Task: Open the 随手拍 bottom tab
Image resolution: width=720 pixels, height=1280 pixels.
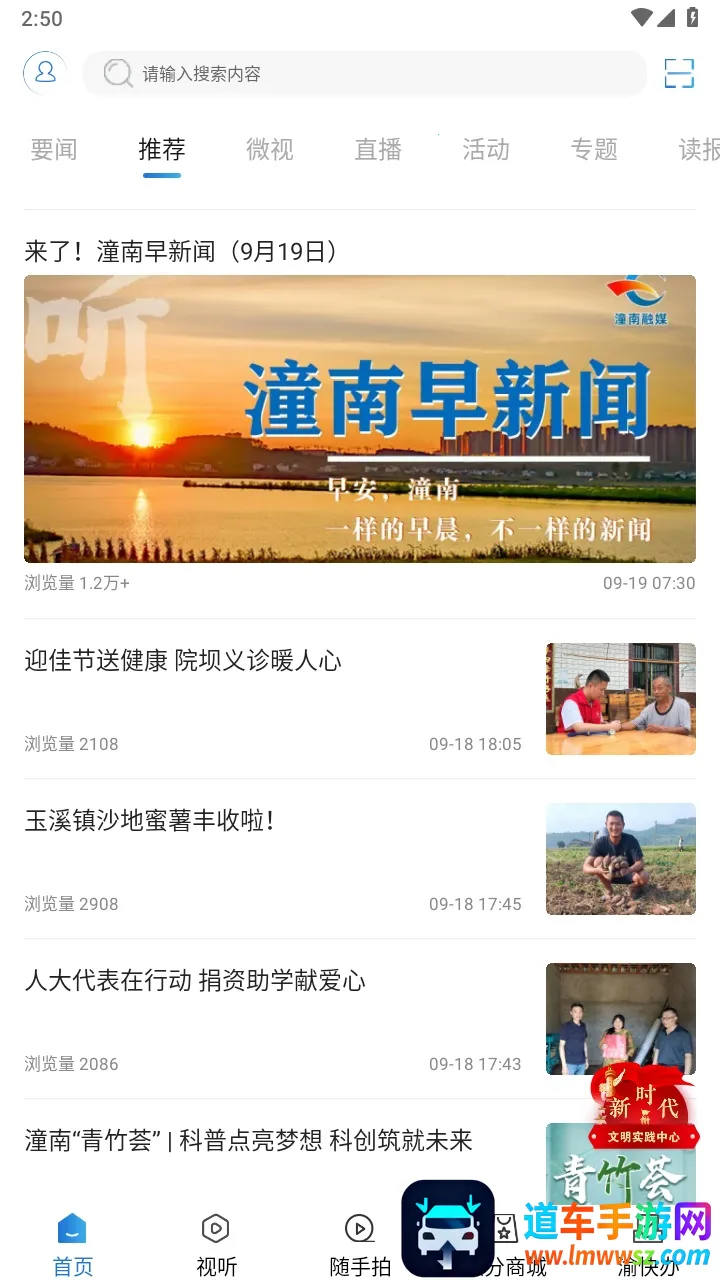Action: click(359, 1244)
